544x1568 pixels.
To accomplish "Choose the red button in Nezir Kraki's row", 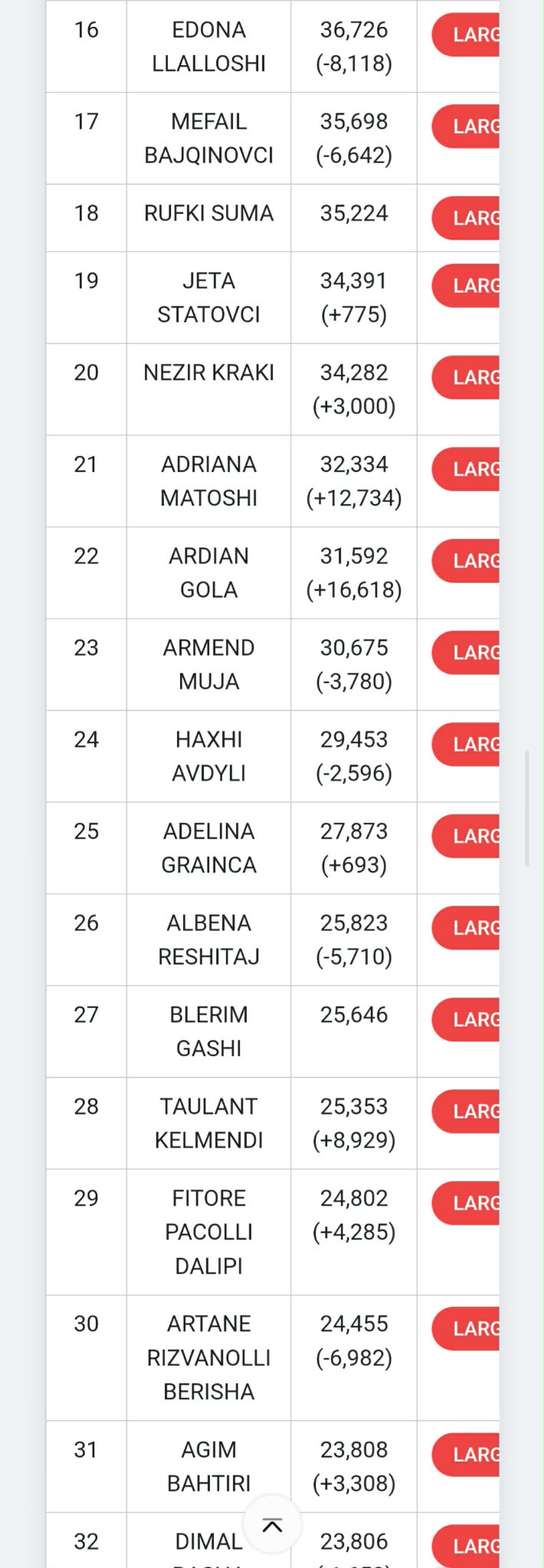I will [x=467, y=378].
